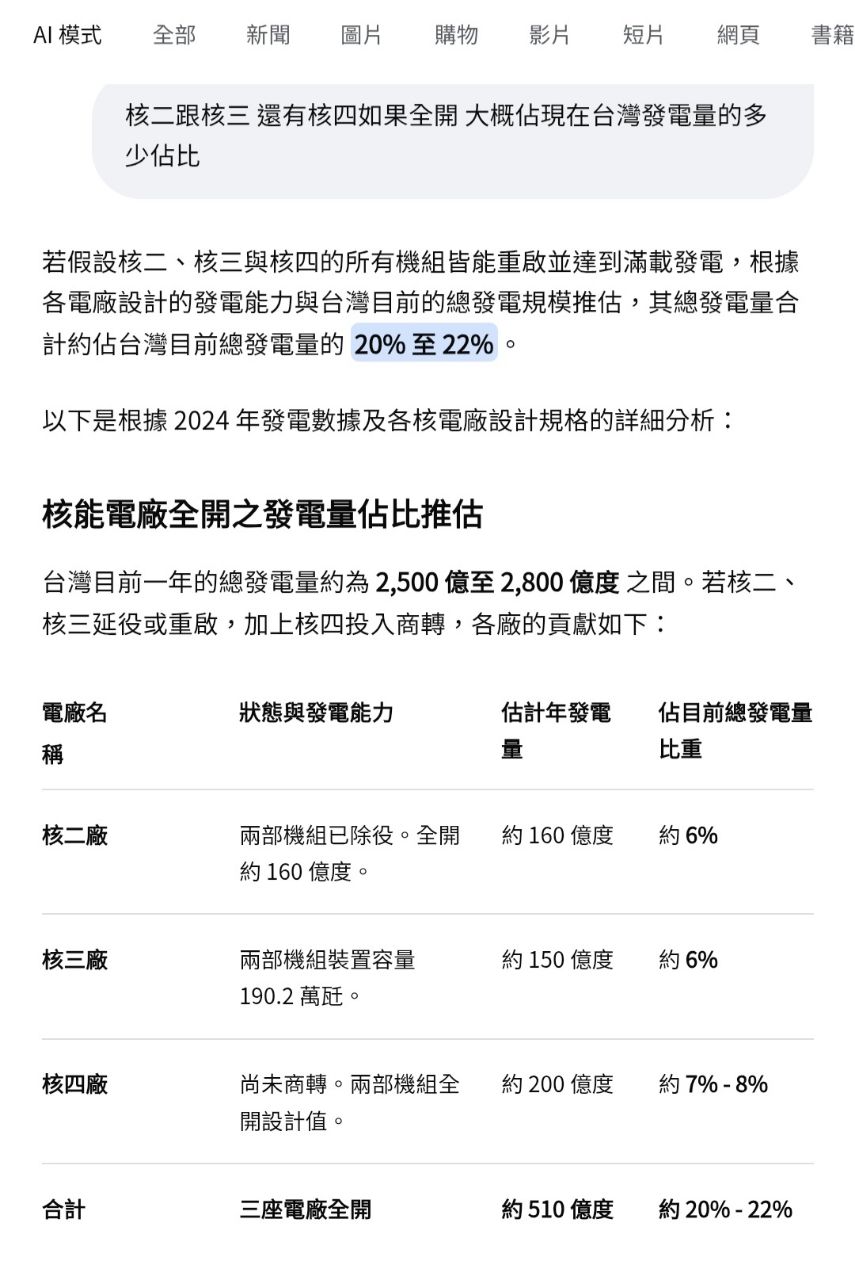The width and height of the screenshot is (855, 1280).
Task: Select the 短片 tab
Action: tap(643, 36)
